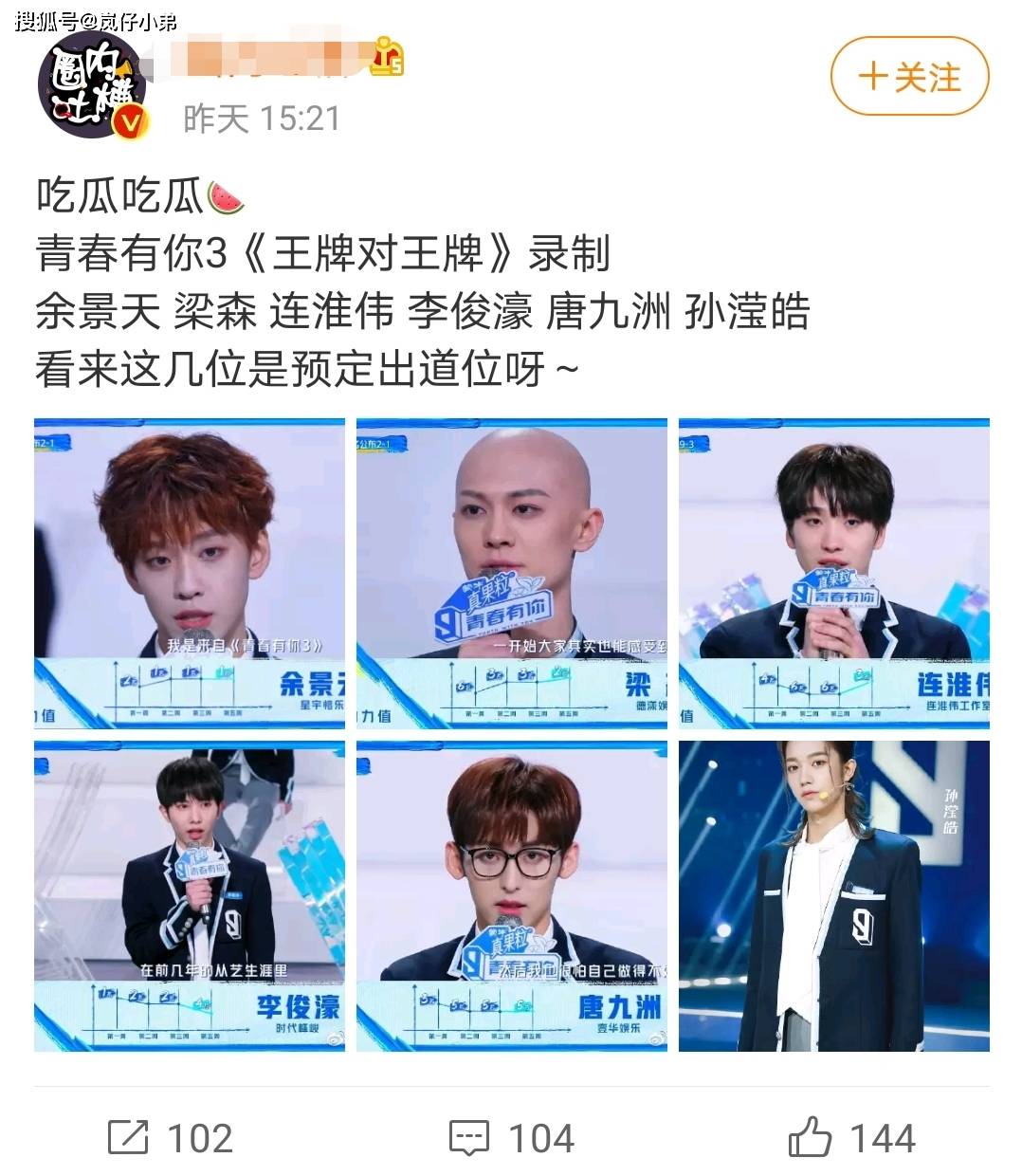This screenshot has height=1176, width=1022.
Task: Tap the +关注 follow button
Action: 909,78
